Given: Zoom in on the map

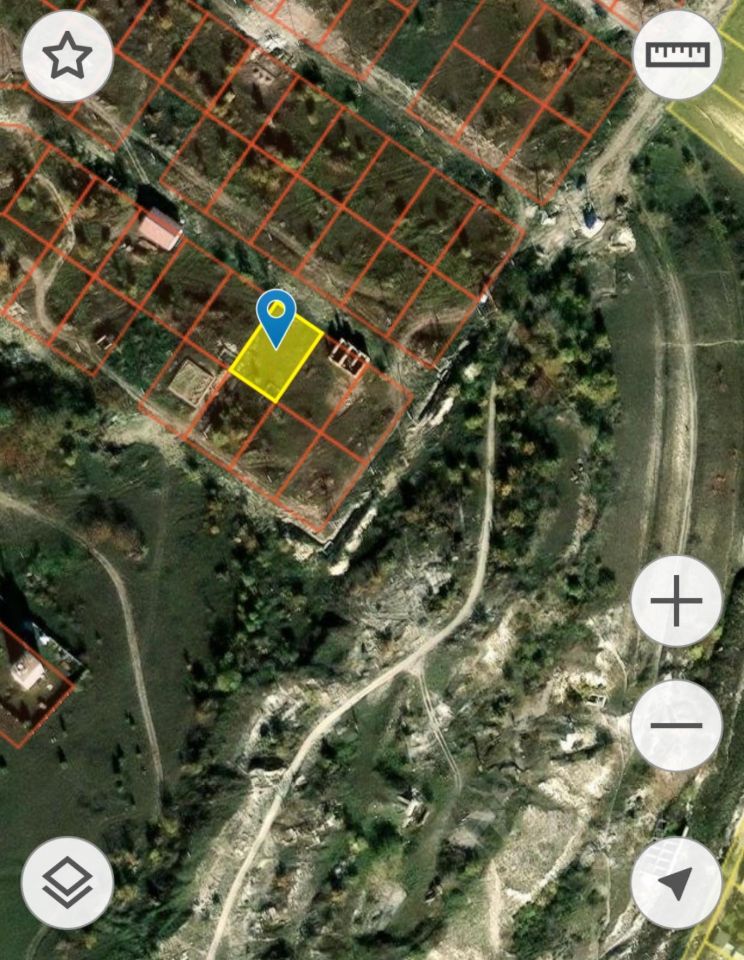Looking at the screenshot, I should click(x=677, y=602).
